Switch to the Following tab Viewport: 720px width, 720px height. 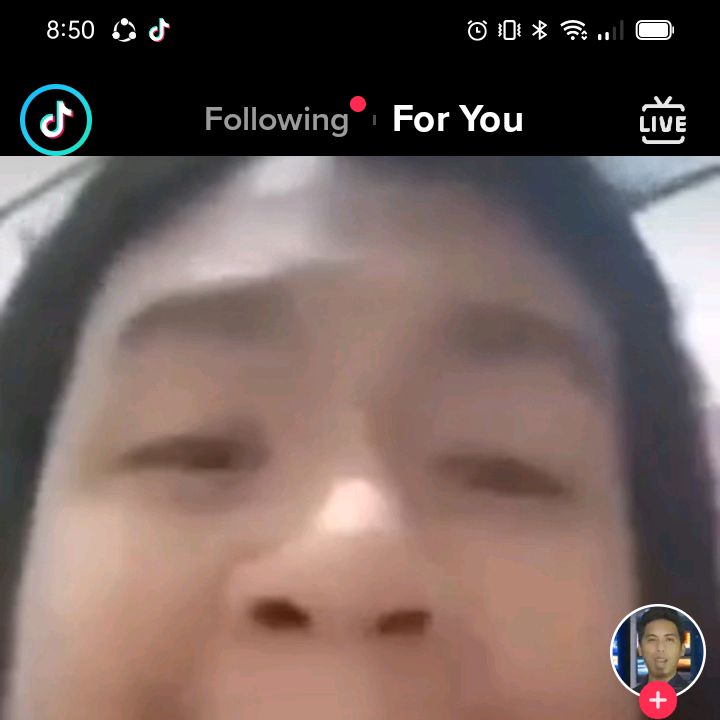pos(276,120)
